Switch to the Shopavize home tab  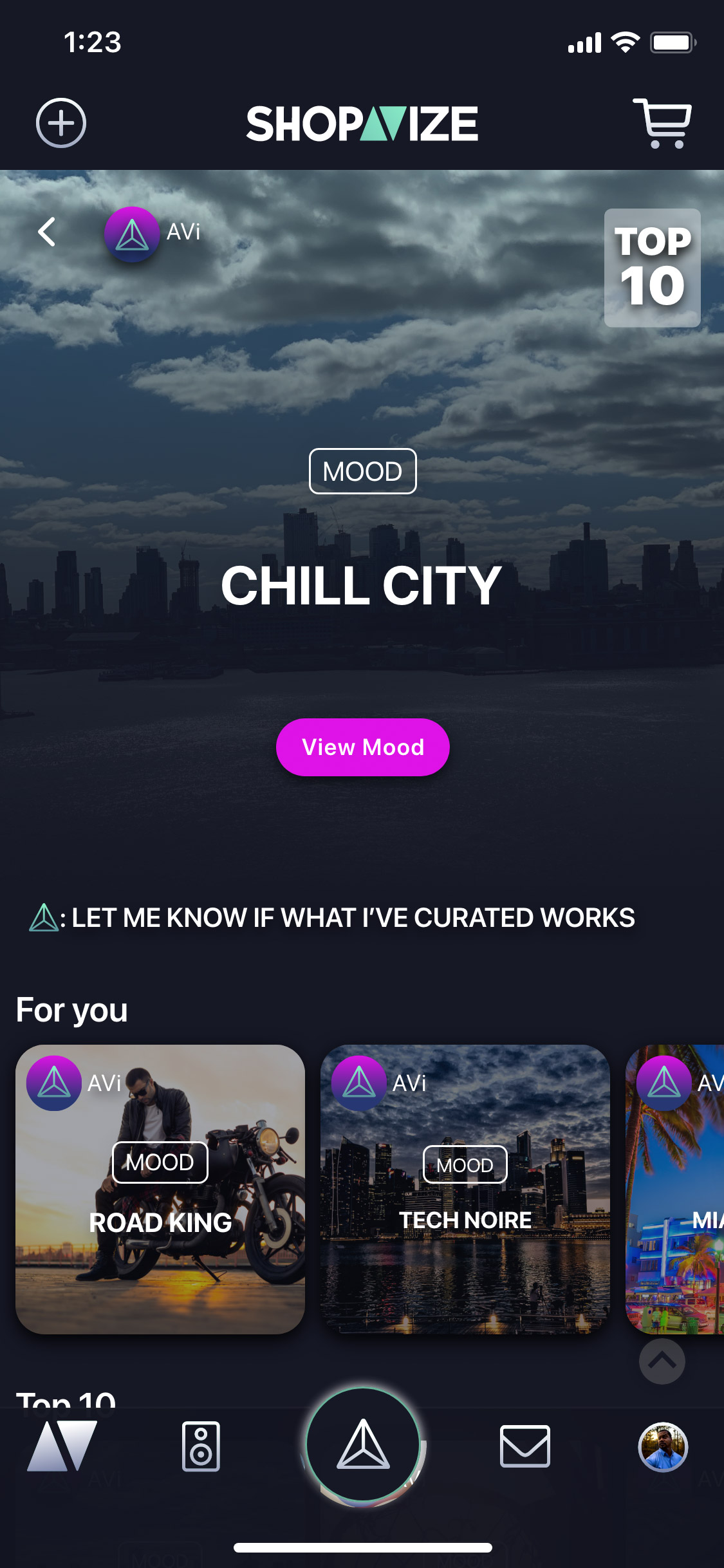tap(62, 1446)
